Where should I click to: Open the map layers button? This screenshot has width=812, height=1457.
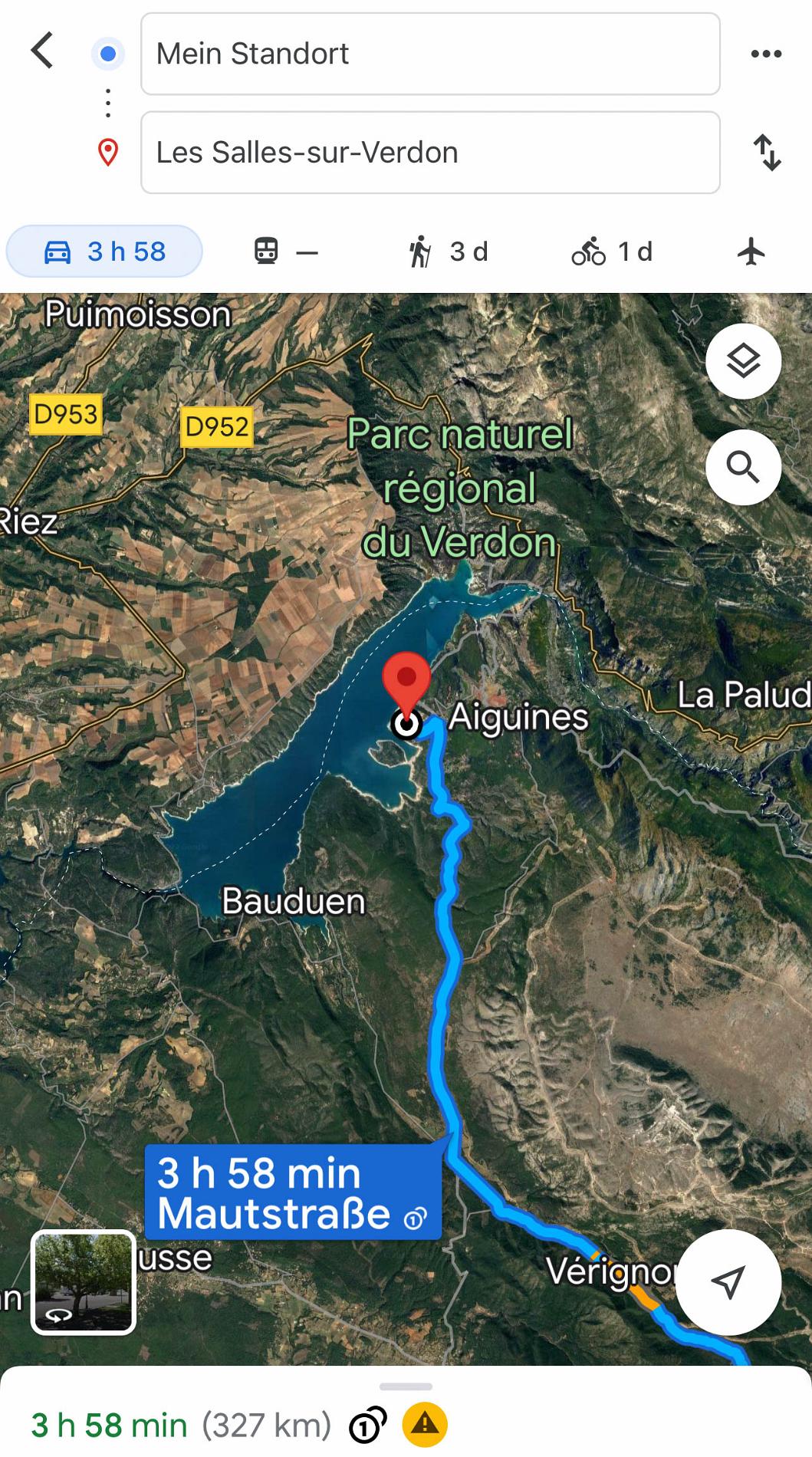pos(743,360)
